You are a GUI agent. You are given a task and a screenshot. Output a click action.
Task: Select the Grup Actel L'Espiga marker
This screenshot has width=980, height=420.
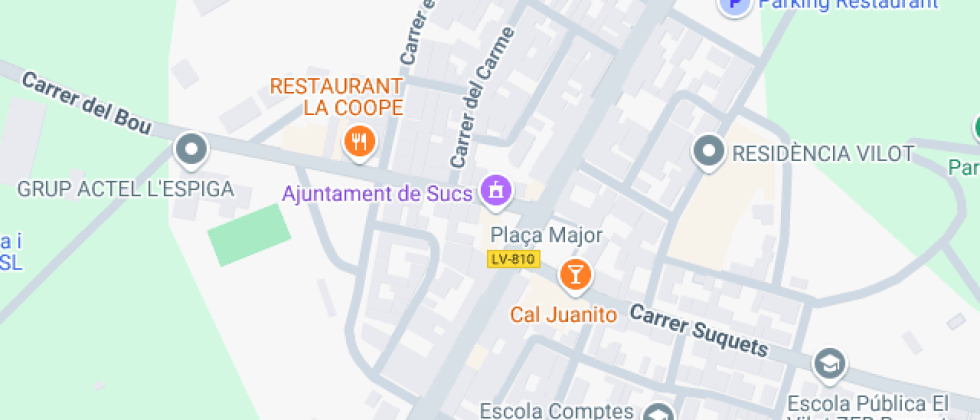[190, 151]
